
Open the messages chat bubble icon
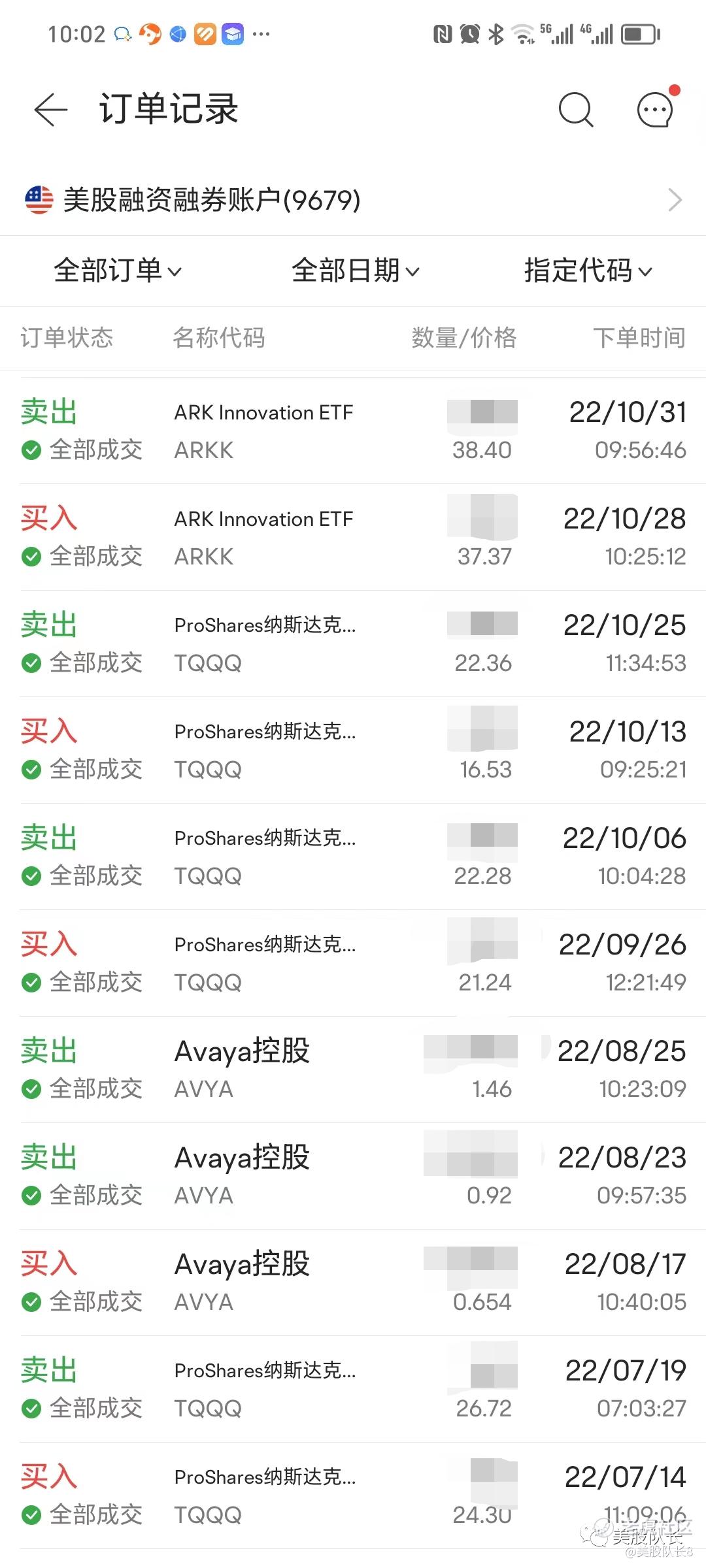tap(656, 109)
